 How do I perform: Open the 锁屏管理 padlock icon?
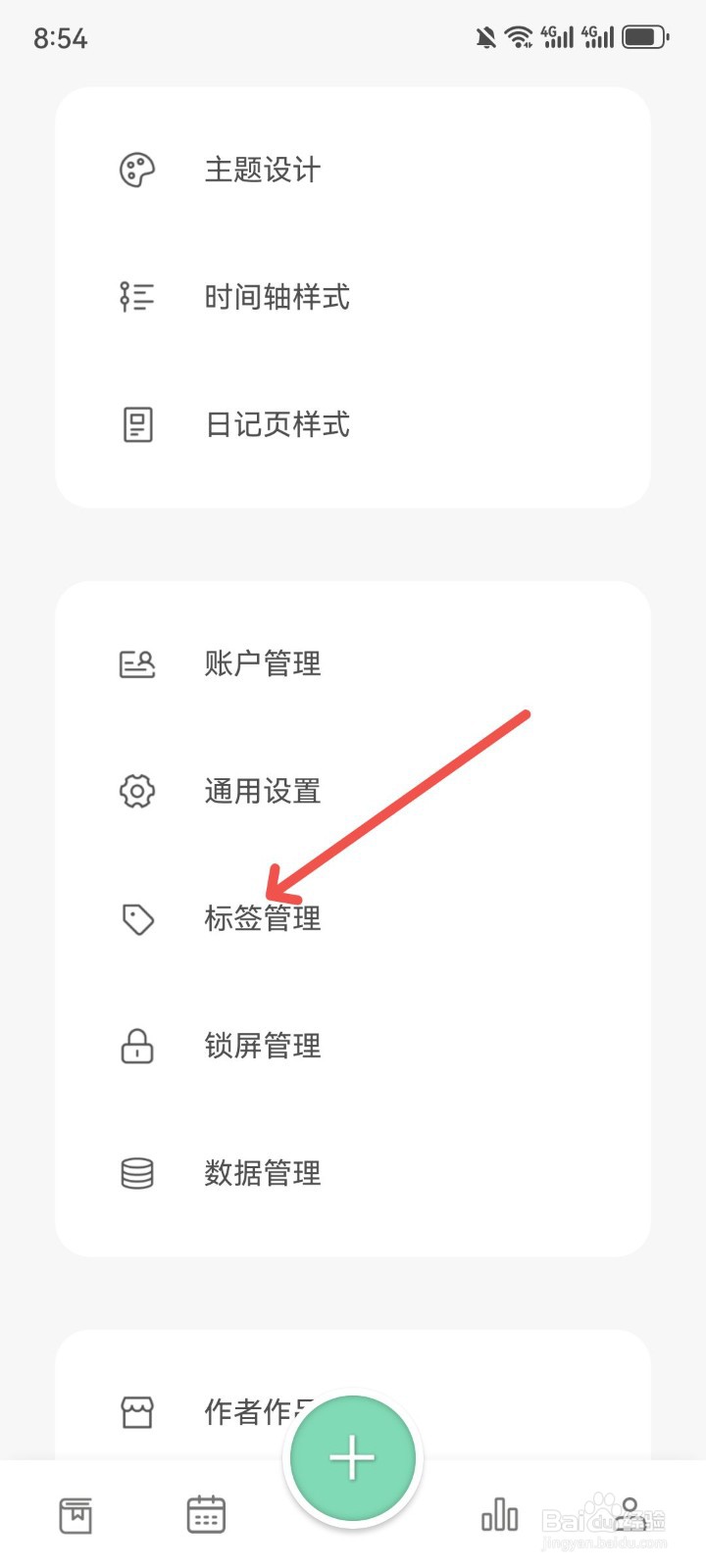tap(136, 1046)
